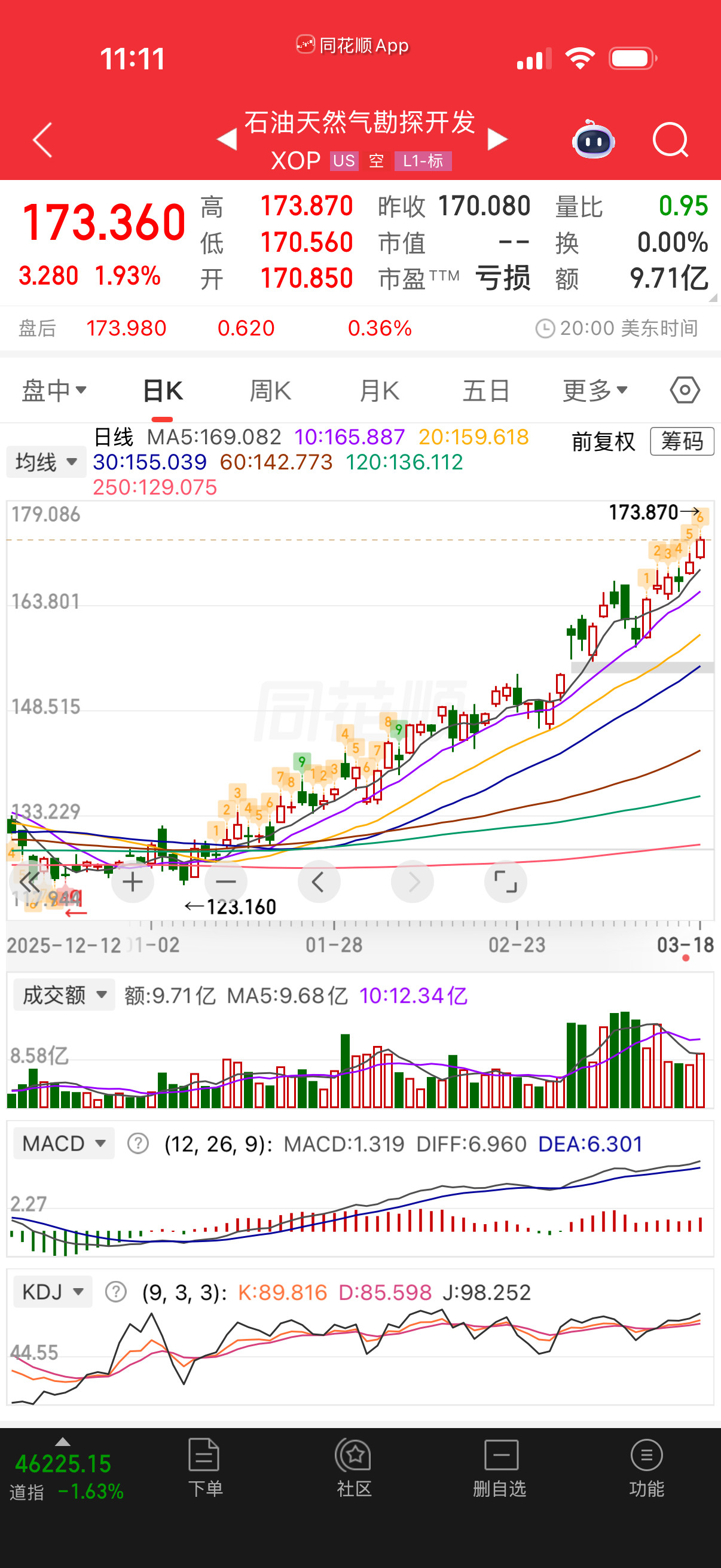Open the chart settings gear icon
The width and height of the screenshot is (721, 1568).
tap(684, 390)
